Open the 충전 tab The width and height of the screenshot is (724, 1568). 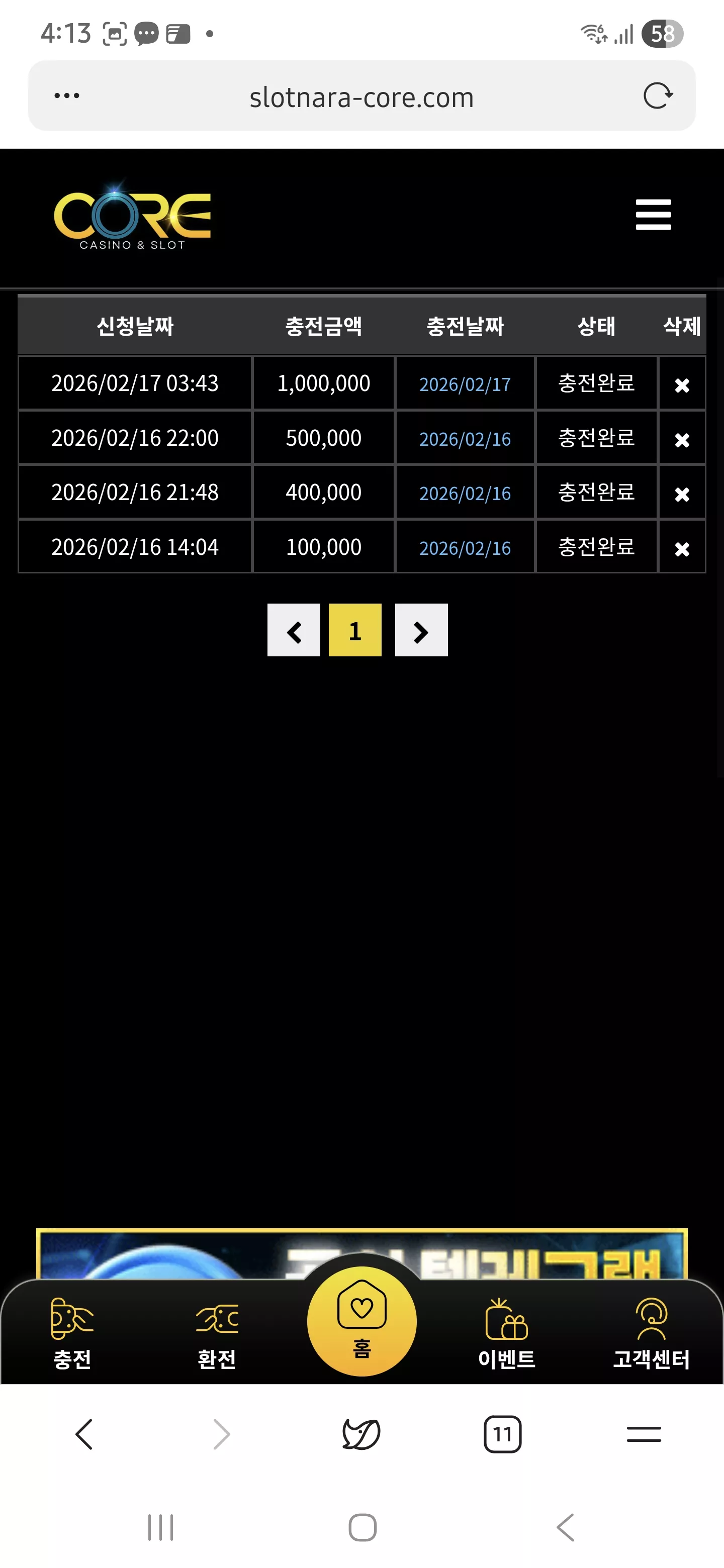click(72, 1333)
